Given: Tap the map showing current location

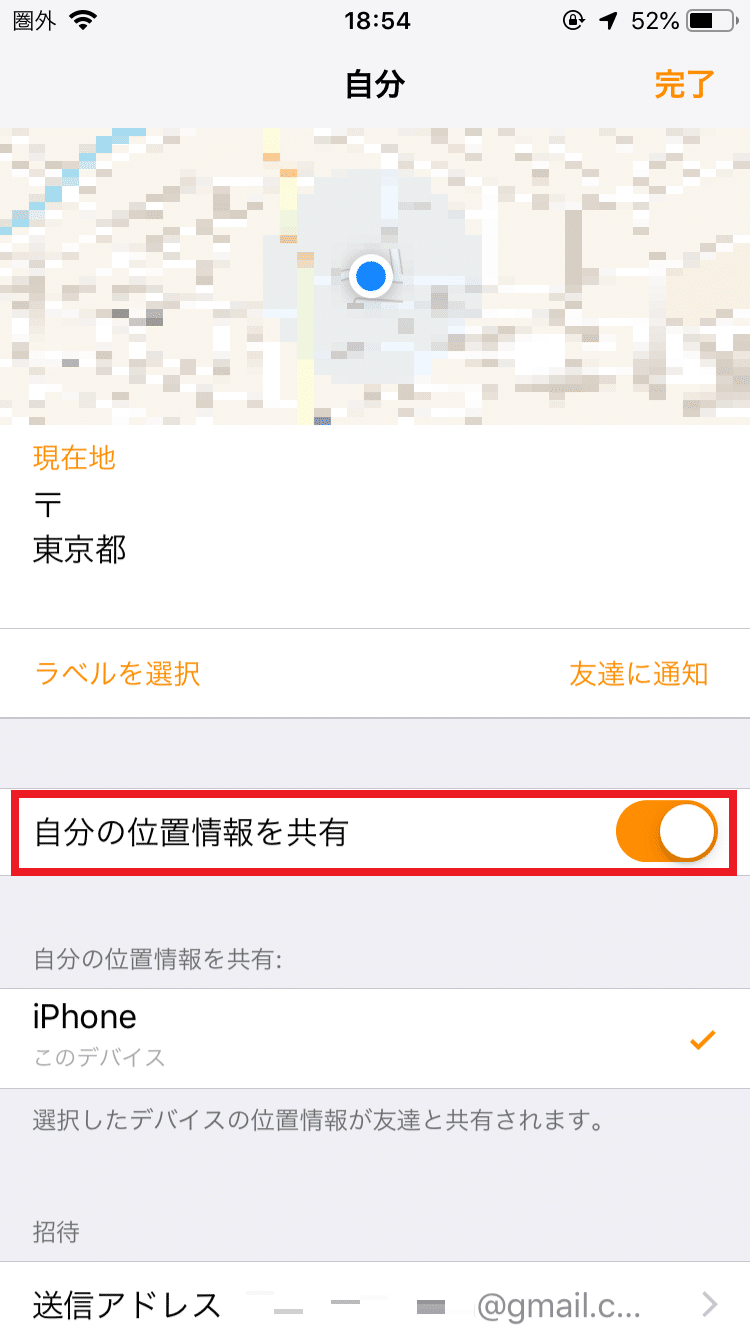Looking at the screenshot, I should coord(374,276).
